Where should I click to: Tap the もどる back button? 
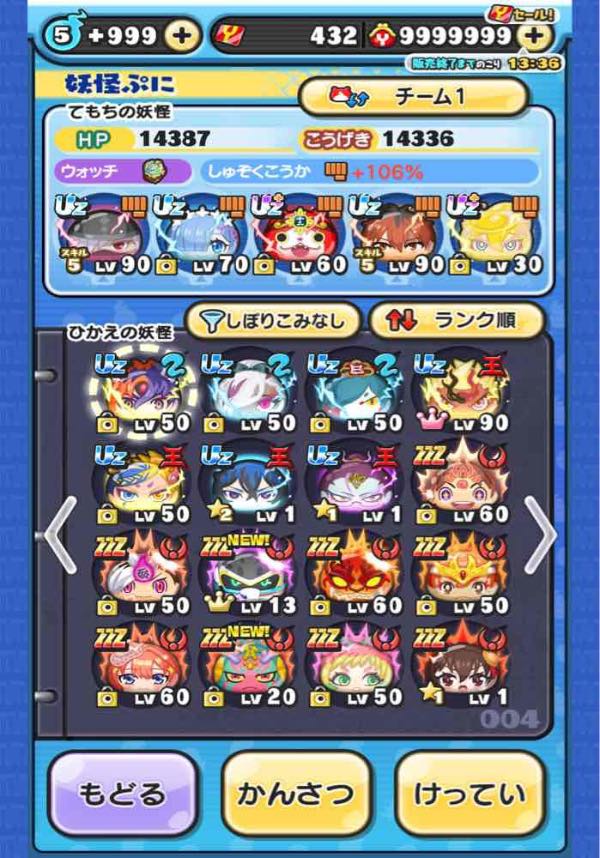pos(122,795)
